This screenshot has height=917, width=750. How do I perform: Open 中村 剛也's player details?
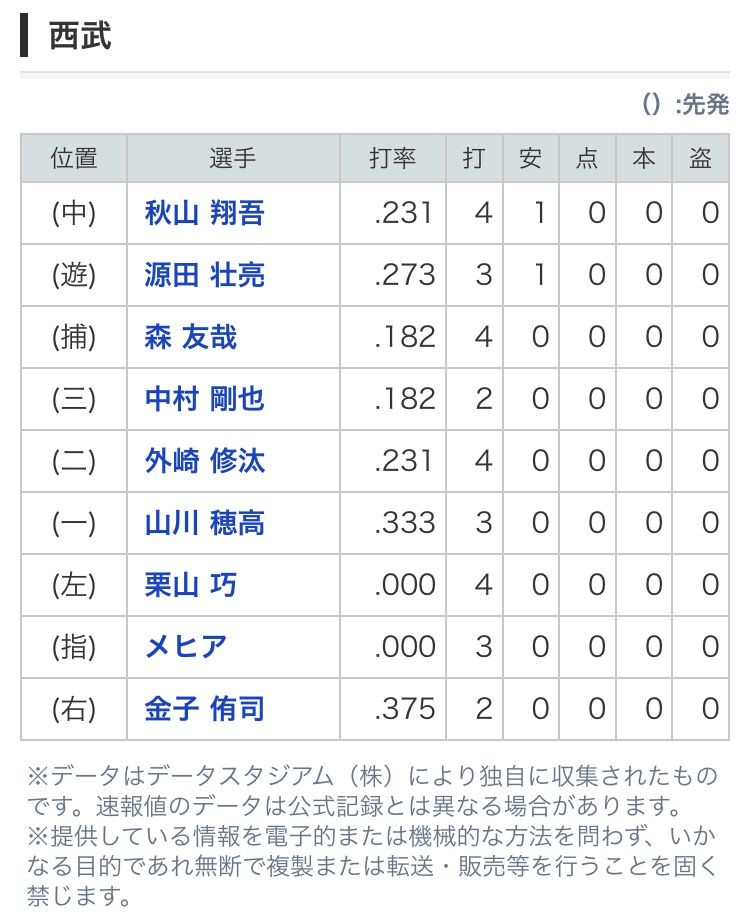click(204, 399)
